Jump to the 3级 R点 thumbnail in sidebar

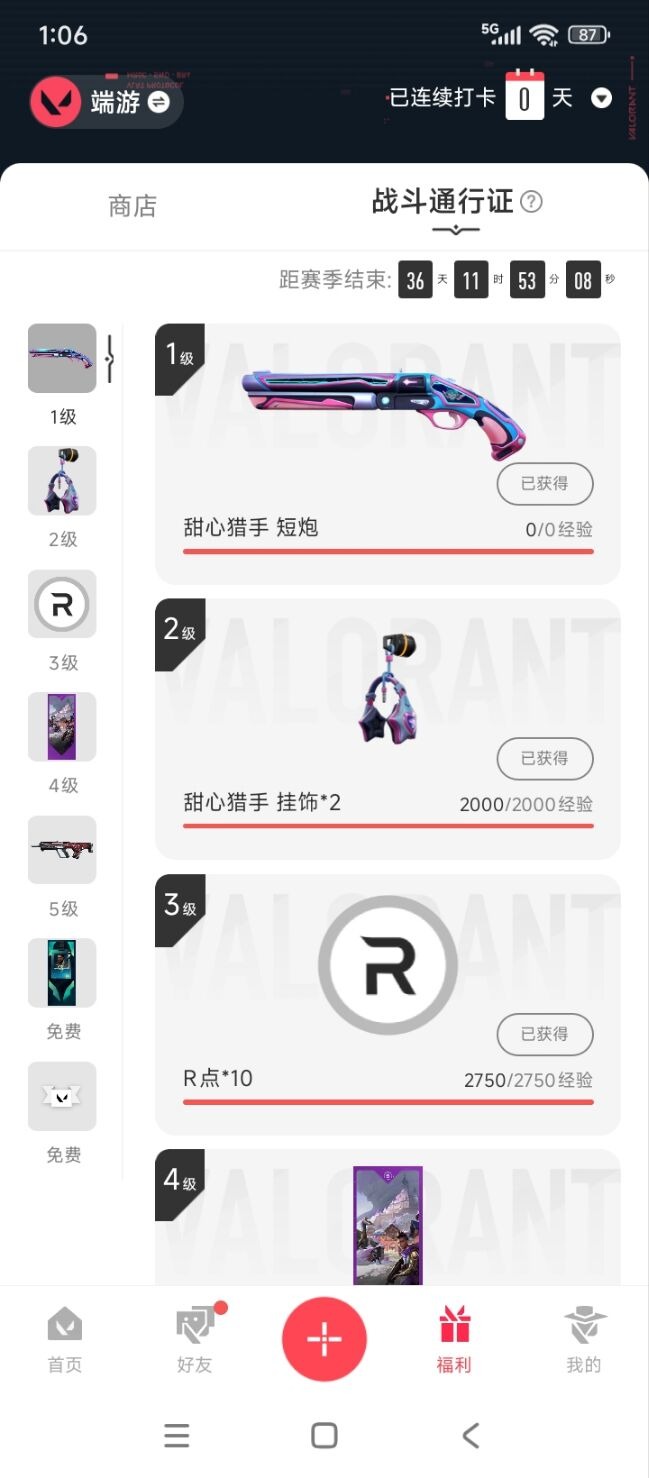62,604
